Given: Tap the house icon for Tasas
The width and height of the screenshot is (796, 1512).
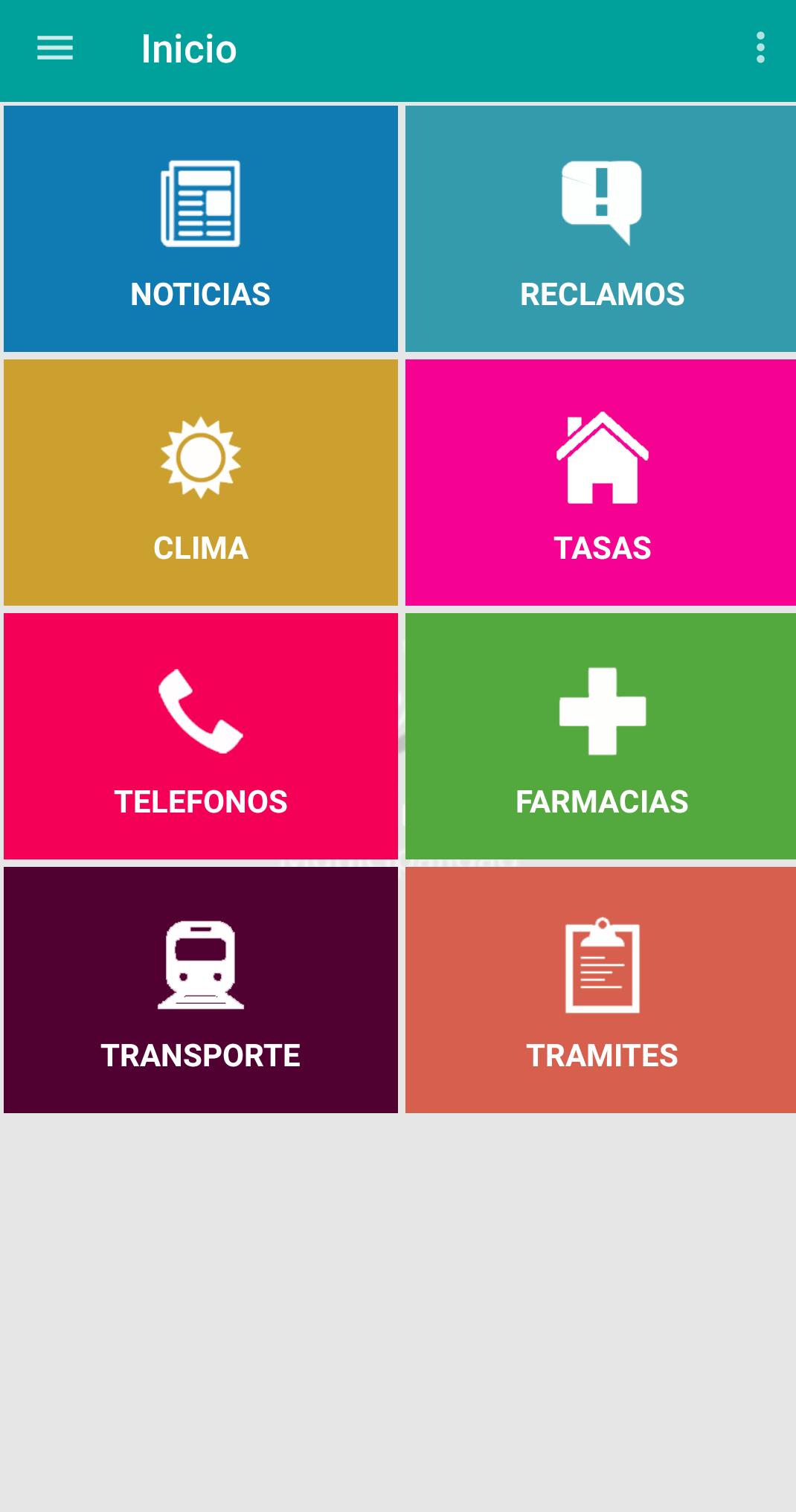Looking at the screenshot, I should click(602, 454).
